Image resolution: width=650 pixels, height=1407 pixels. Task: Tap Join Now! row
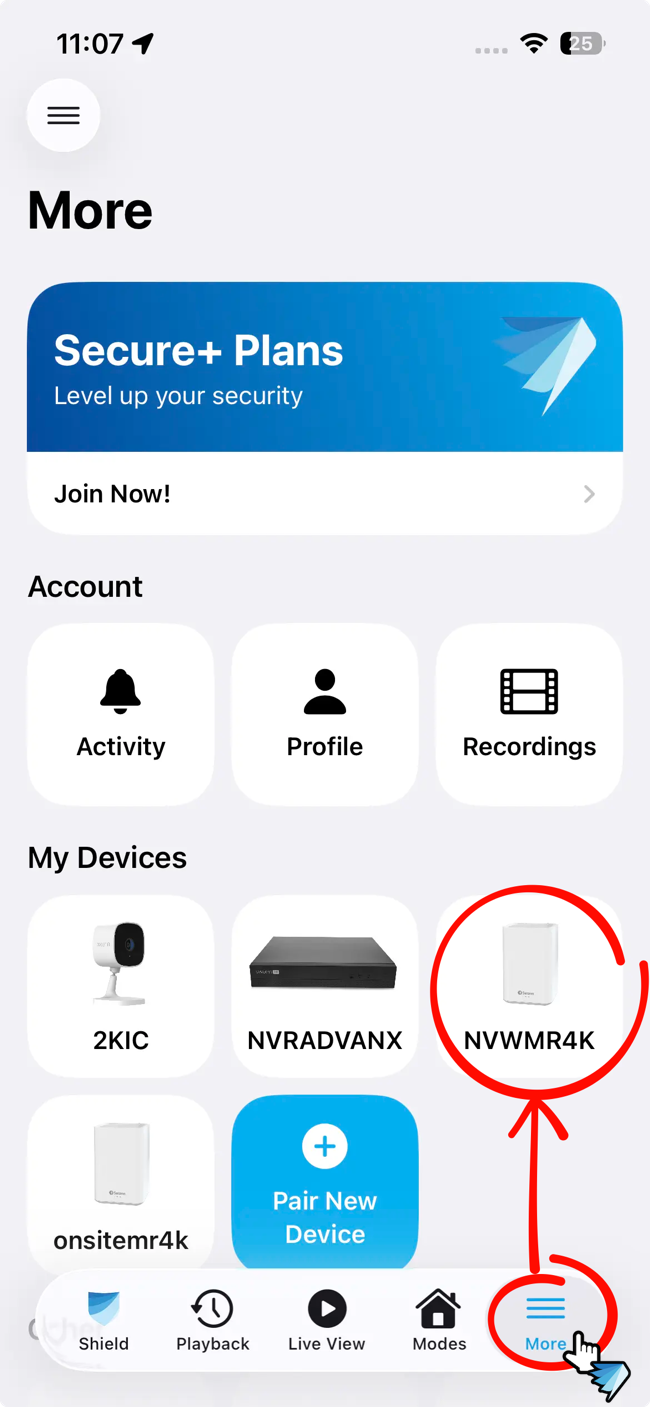pos(324,493)
